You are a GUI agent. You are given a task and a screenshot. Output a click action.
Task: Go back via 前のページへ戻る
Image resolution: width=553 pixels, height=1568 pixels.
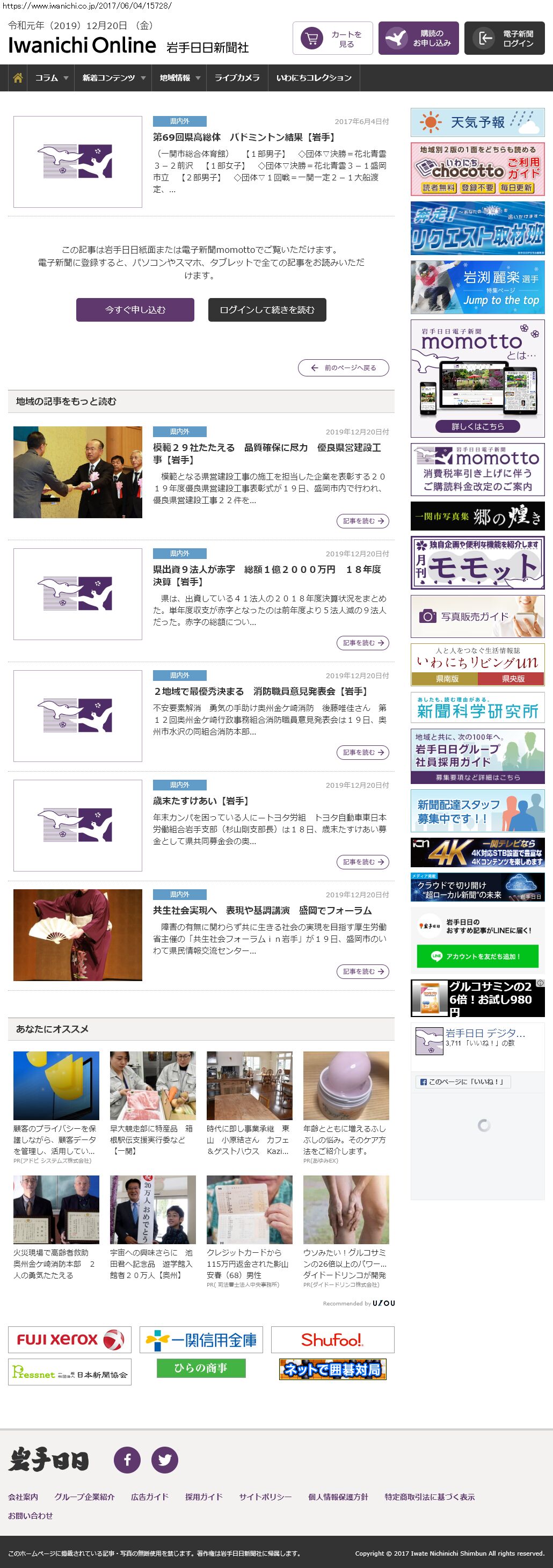click(x=343, y=368)
